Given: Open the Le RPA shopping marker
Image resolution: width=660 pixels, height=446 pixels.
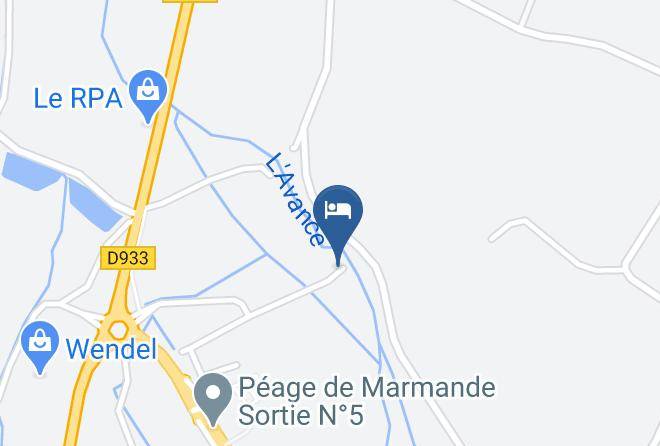Looking at the screenshot, I should (x=150, y=93).
